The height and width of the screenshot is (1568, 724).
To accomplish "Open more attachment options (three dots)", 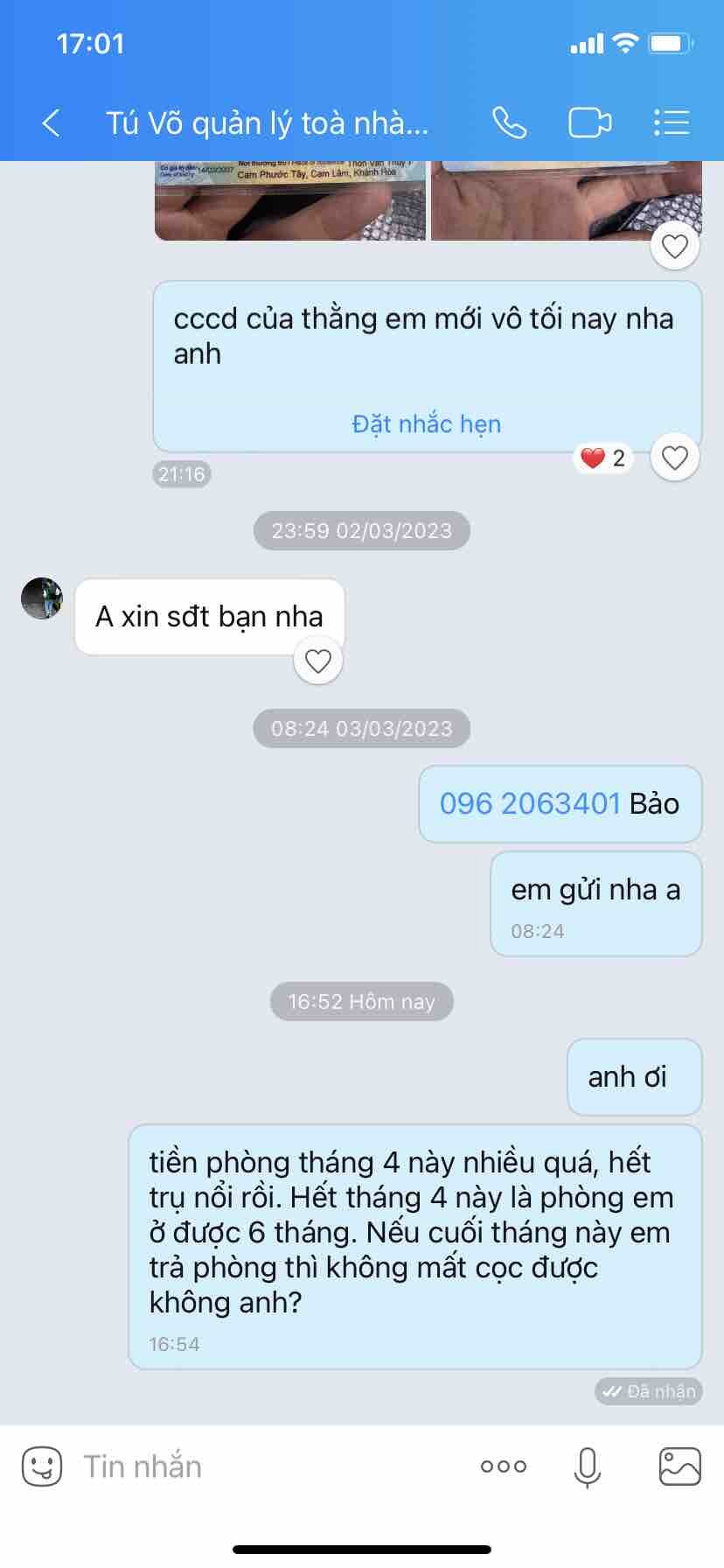I will (504, 1466).
